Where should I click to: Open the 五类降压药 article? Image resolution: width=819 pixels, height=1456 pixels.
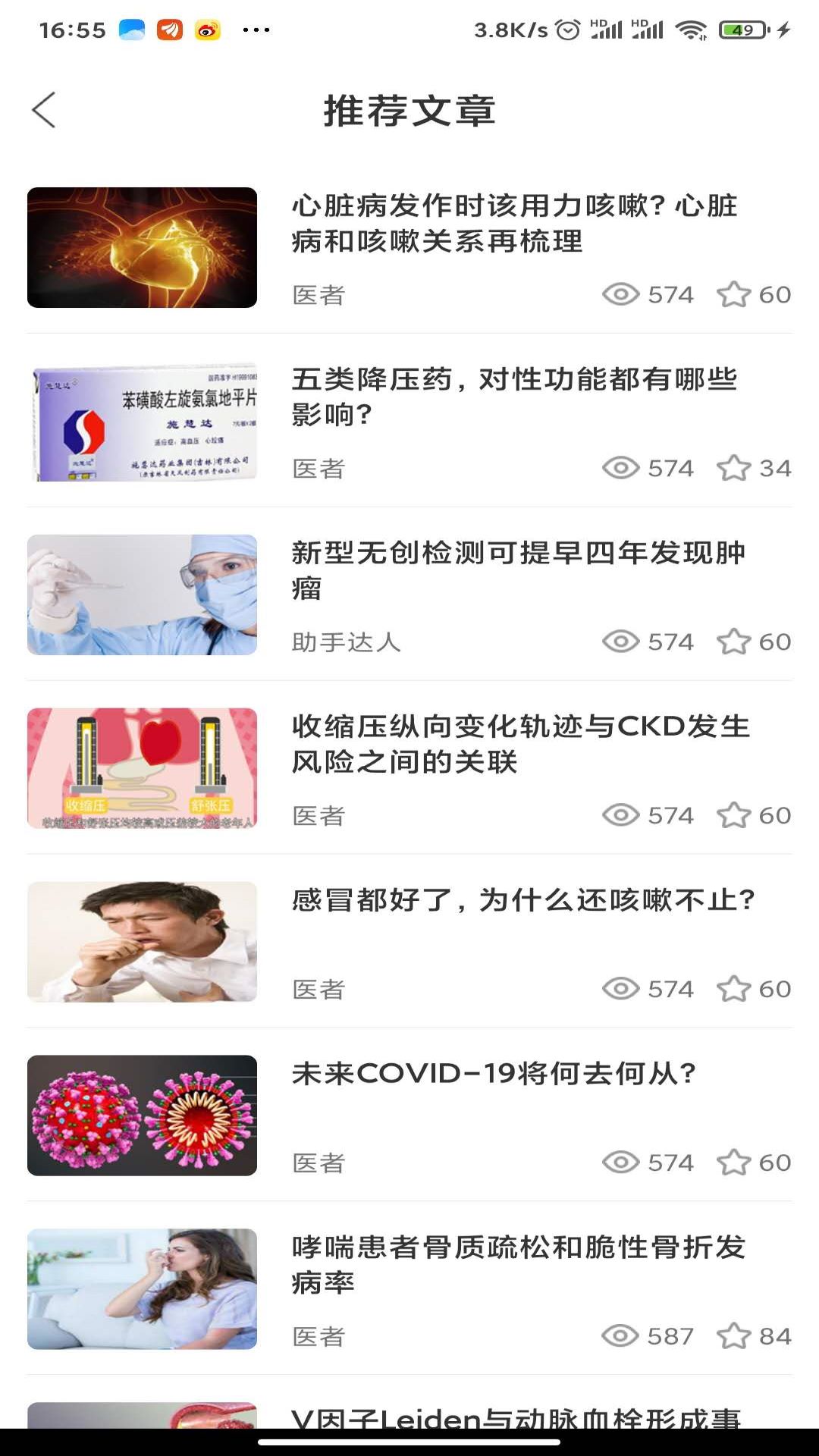(514, 397)
